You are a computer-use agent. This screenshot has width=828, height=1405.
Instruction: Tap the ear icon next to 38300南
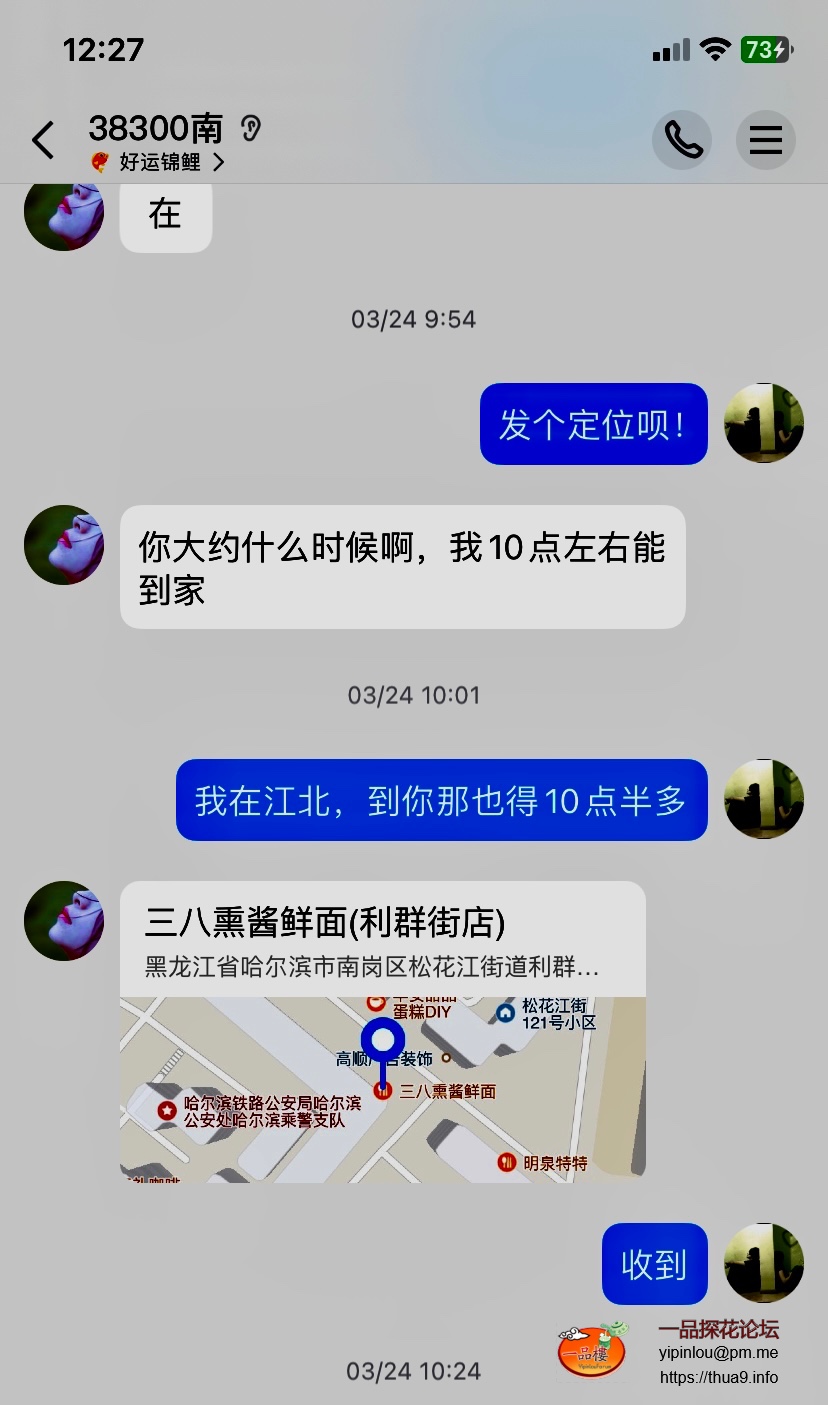pos(251,128)
